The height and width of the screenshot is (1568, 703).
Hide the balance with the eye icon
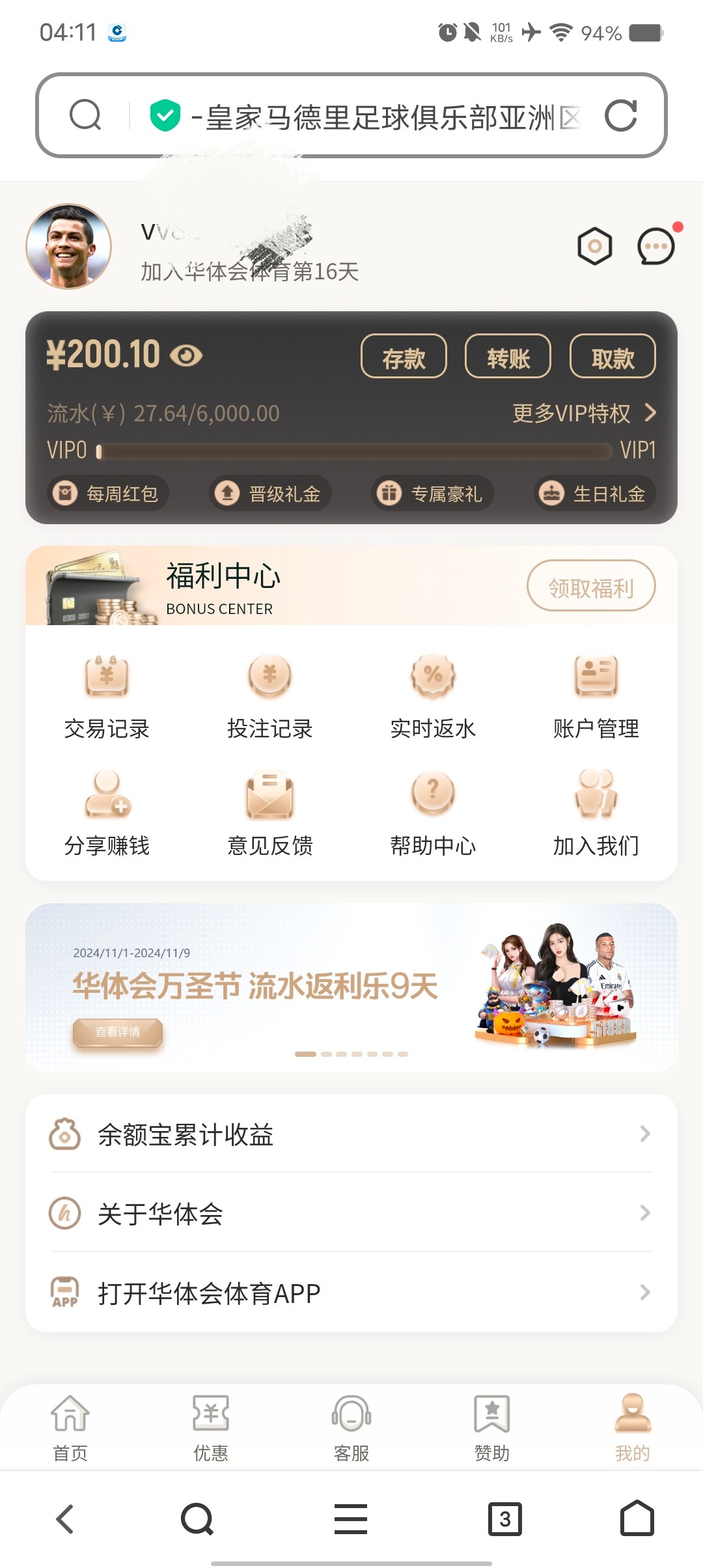pyautogui.click(x=186, y=356)
